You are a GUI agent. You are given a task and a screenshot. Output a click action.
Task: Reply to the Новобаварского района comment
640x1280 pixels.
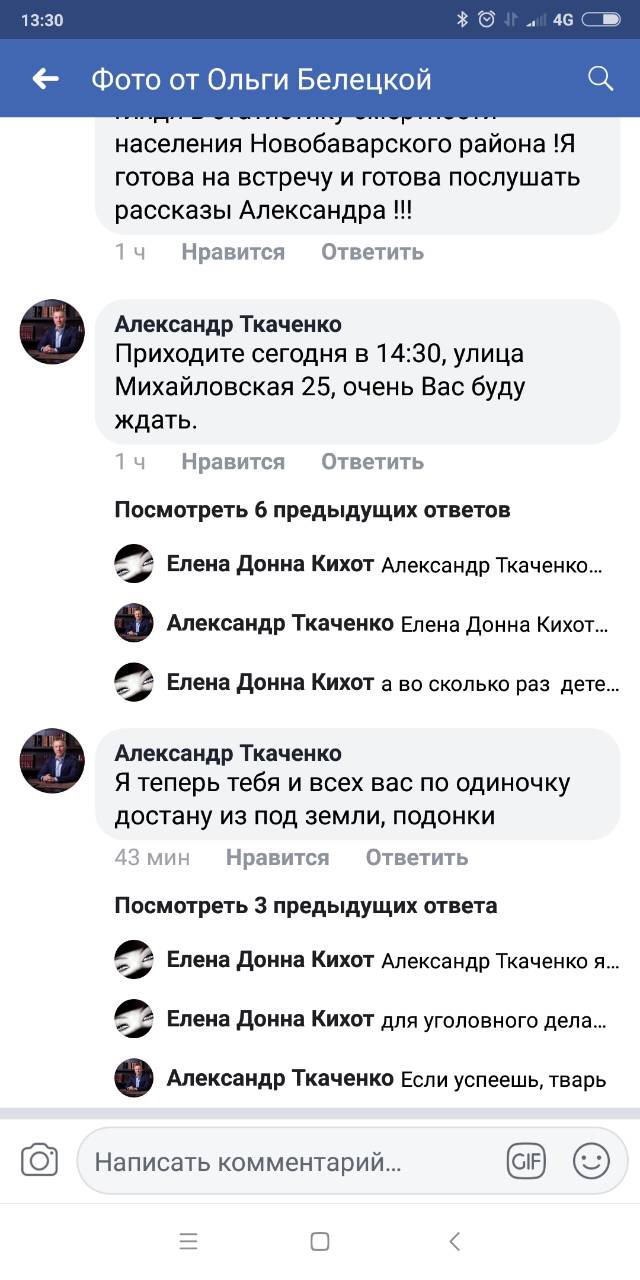372,252
